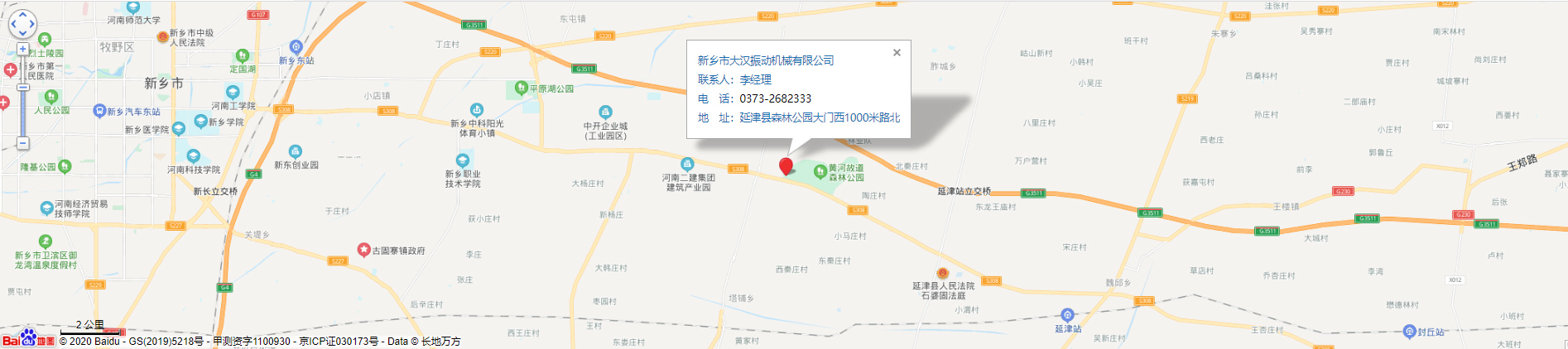
Task: Zoom out with the minus button
Action: pyautogui.click(x=23, y=143)
